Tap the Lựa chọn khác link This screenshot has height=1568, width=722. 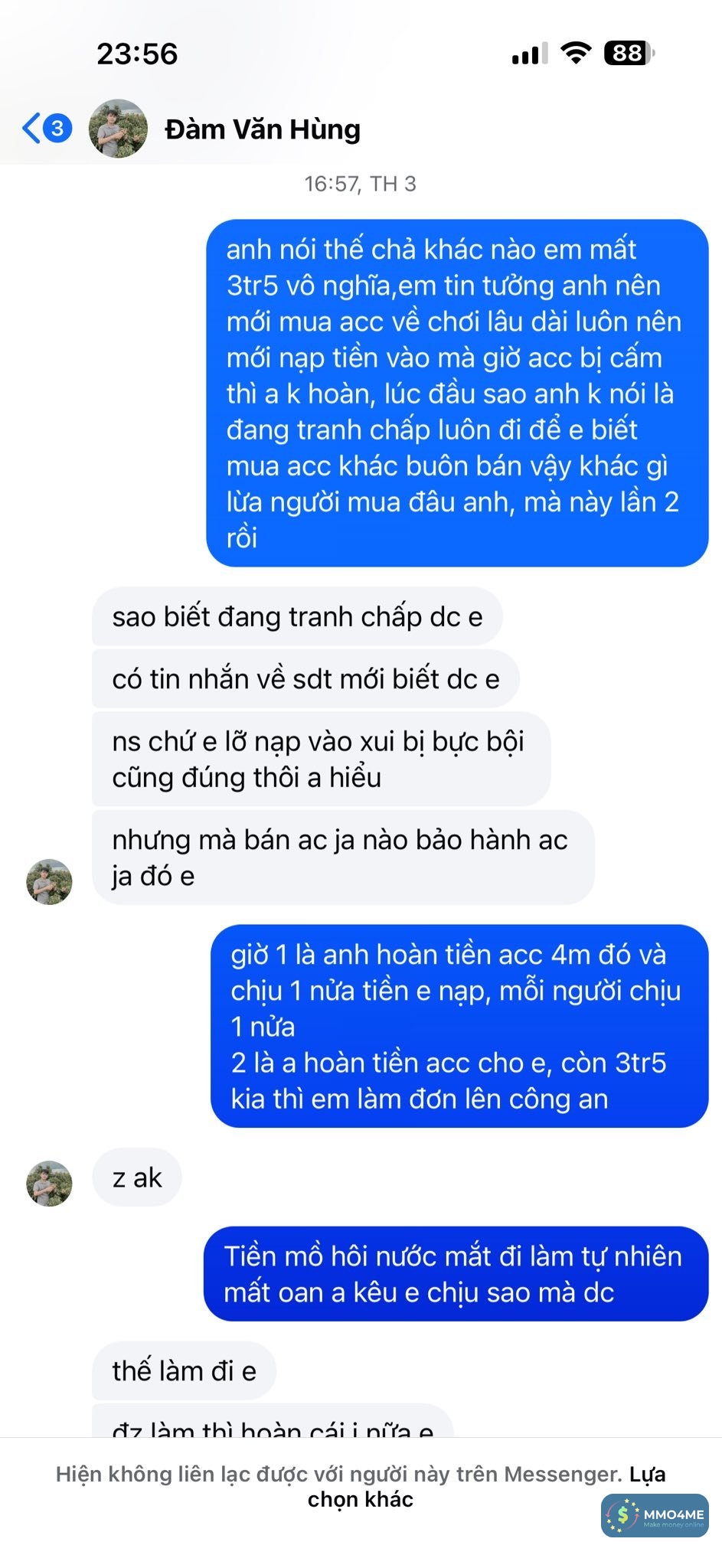(x=360, y=1498)
